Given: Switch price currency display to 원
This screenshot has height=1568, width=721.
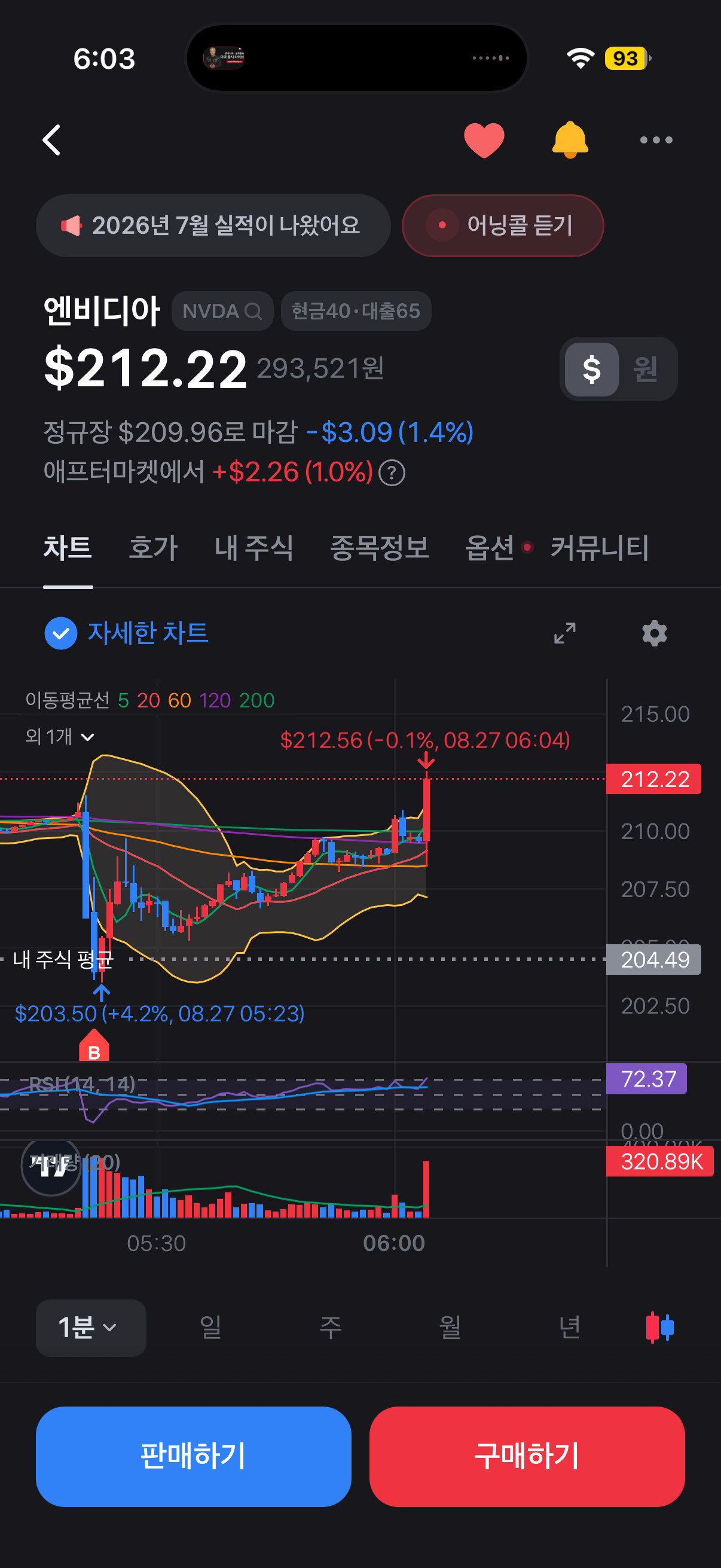Looking at the screenshot, I should [646, 369].
